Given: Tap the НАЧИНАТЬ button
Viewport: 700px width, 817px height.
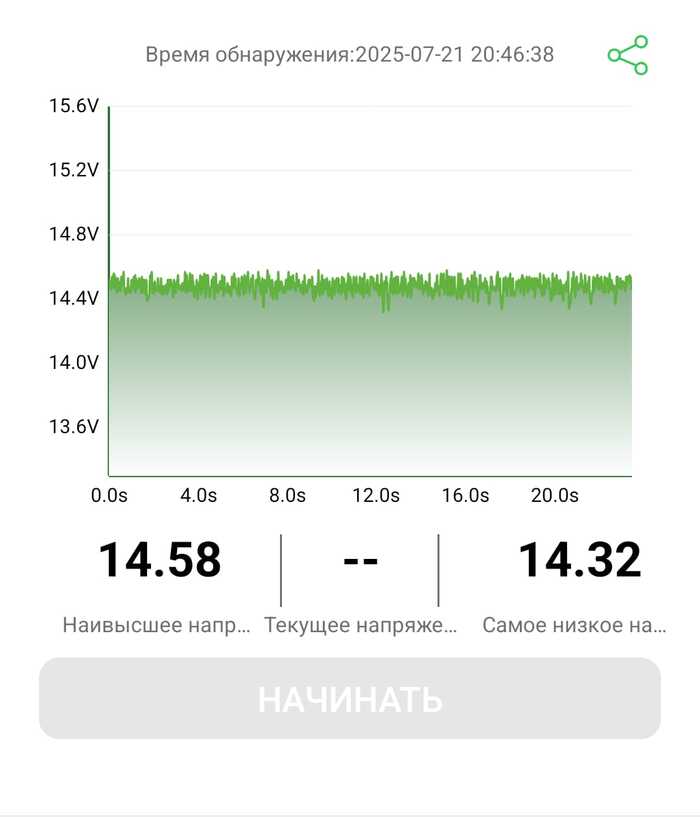Looking at the screenshot, I should pos(350,699).
